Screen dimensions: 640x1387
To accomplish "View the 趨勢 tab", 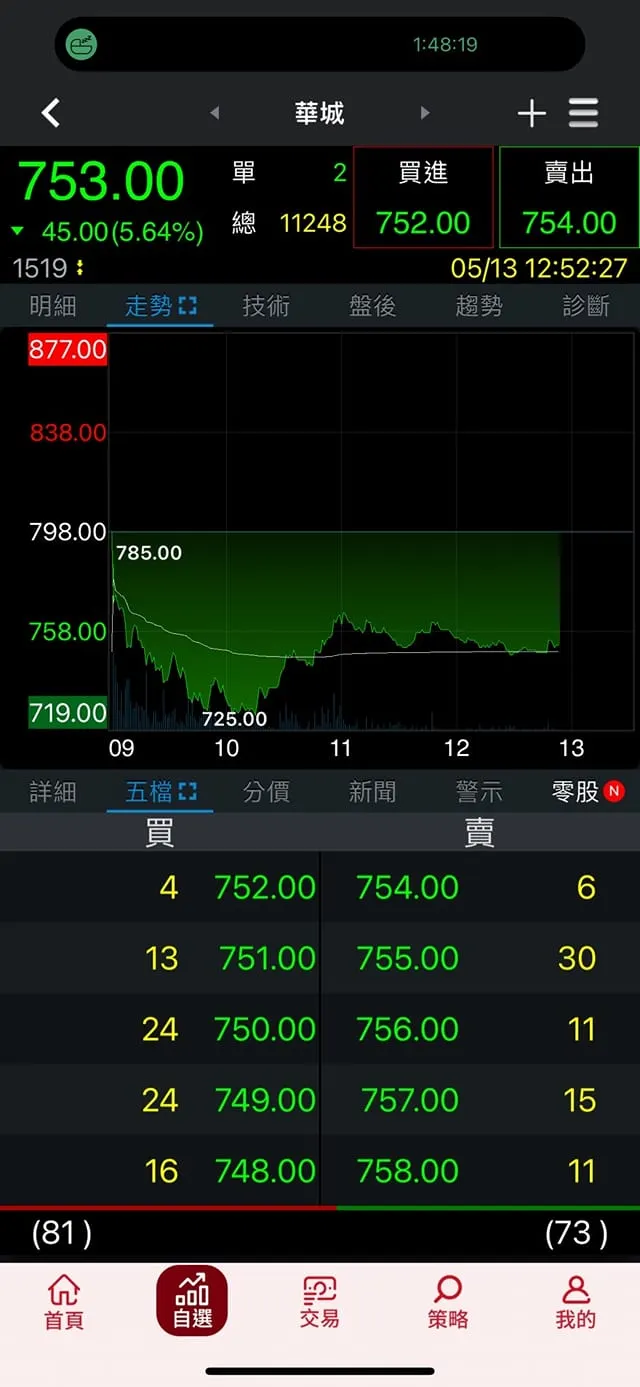I will tap(479, 306).
